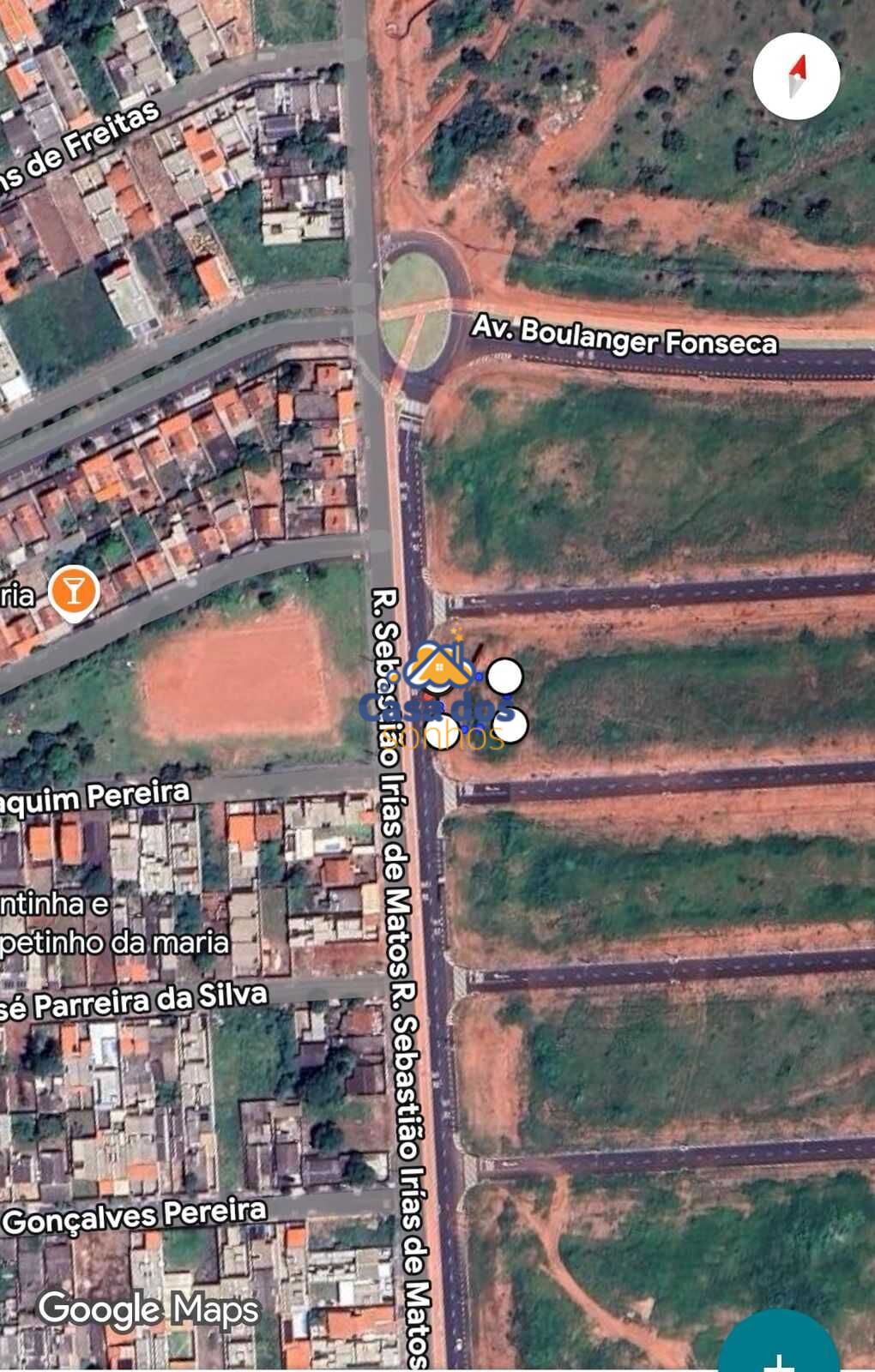Open the orange cocktail bar place marker
875x1372 pixels.
coord(74,592)
